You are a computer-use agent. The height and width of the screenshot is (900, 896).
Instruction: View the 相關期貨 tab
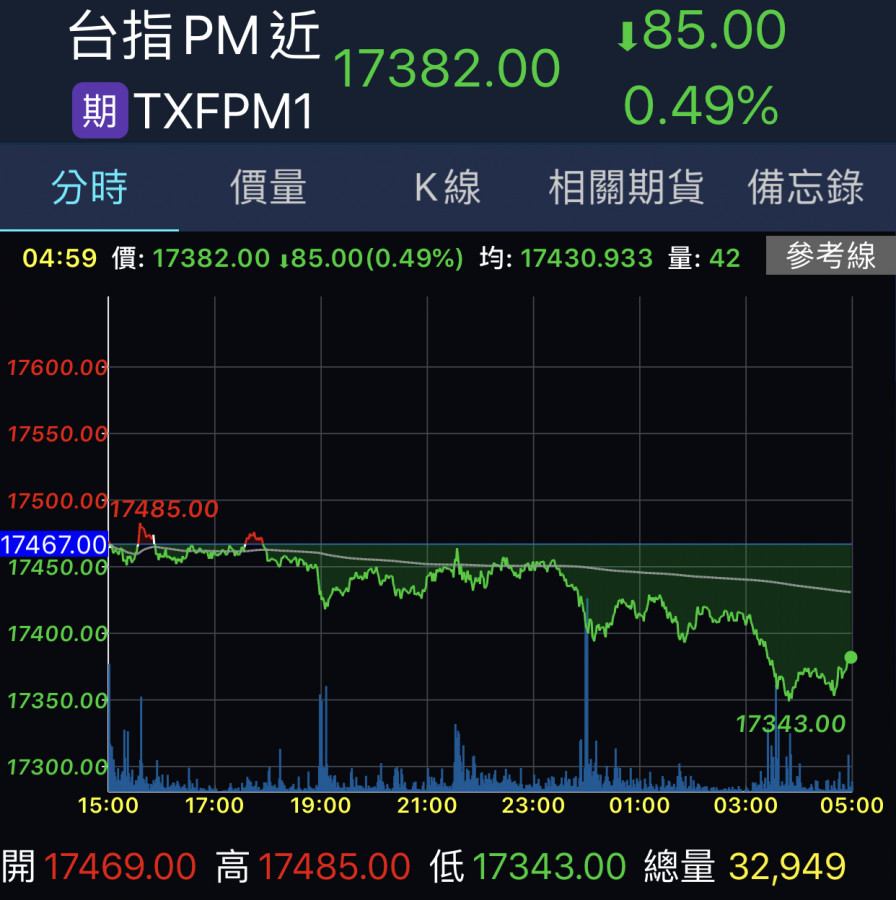626,187
